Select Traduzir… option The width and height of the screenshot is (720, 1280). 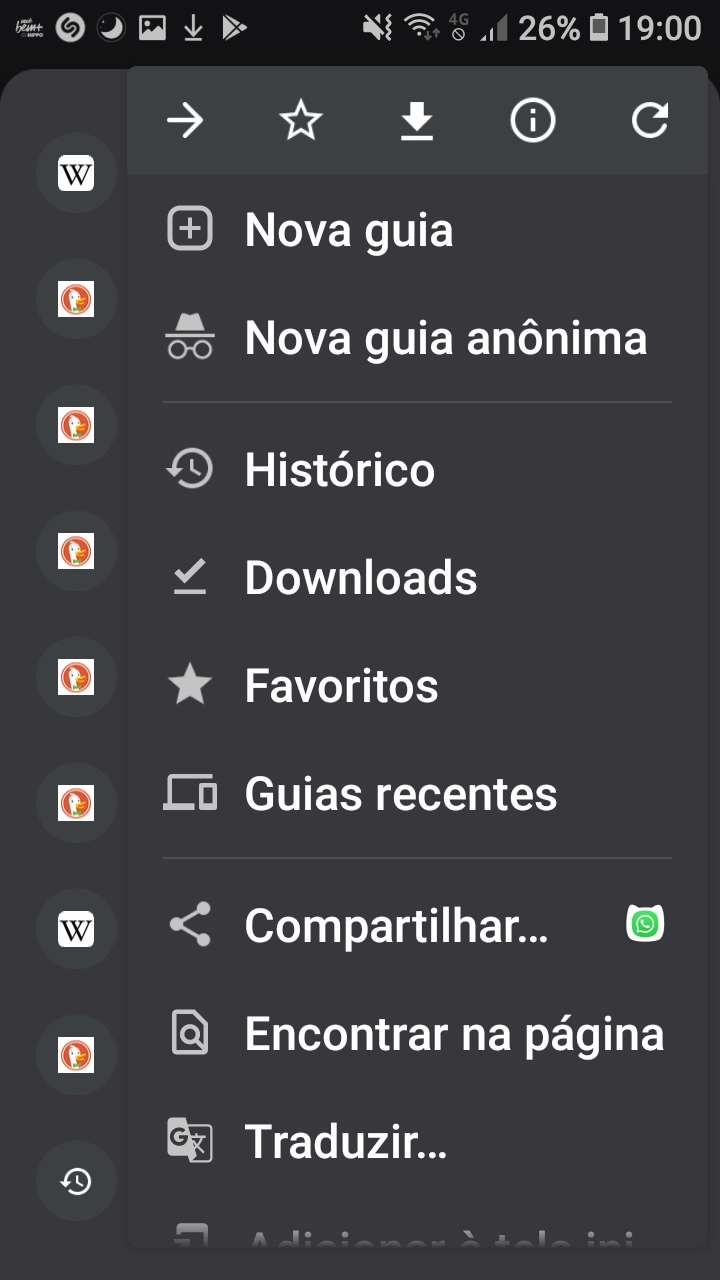[345, 1142]
